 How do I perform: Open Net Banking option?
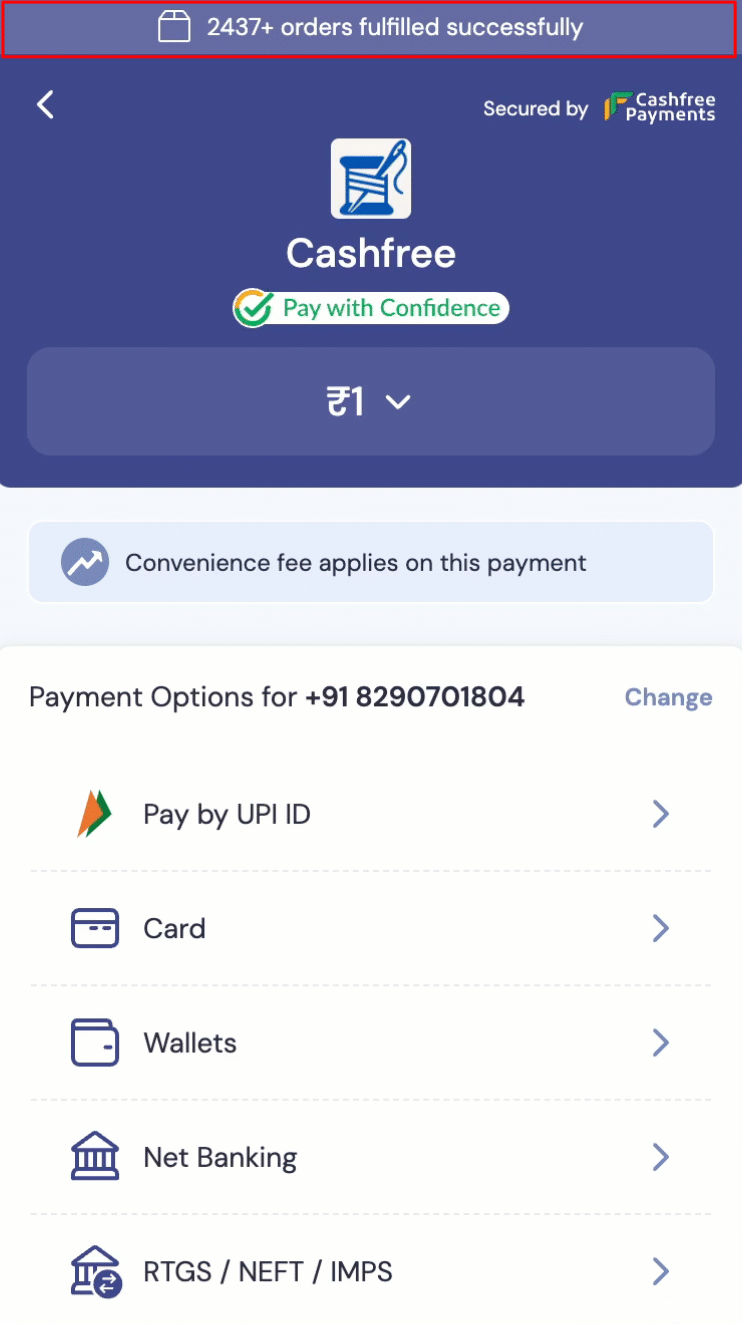[x=370, y=1157]
